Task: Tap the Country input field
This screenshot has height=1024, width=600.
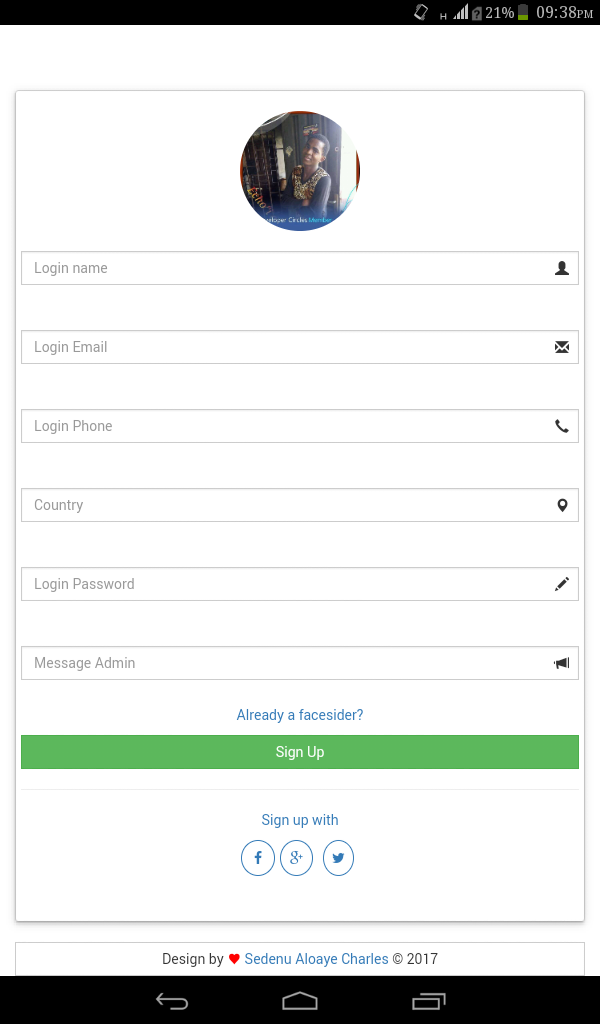Action: click(x=300, y=505)
